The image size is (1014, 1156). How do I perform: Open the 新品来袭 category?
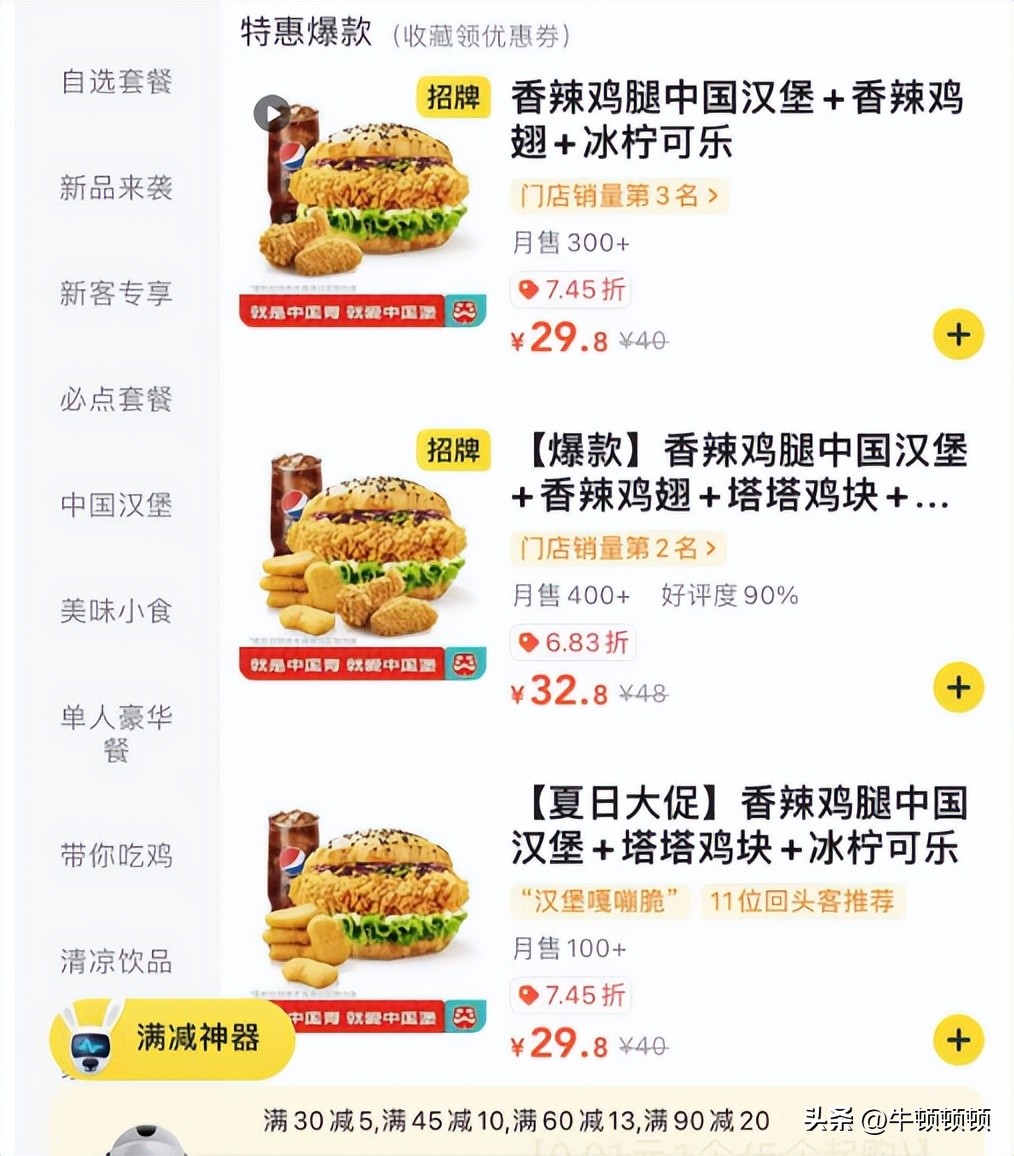117,188
